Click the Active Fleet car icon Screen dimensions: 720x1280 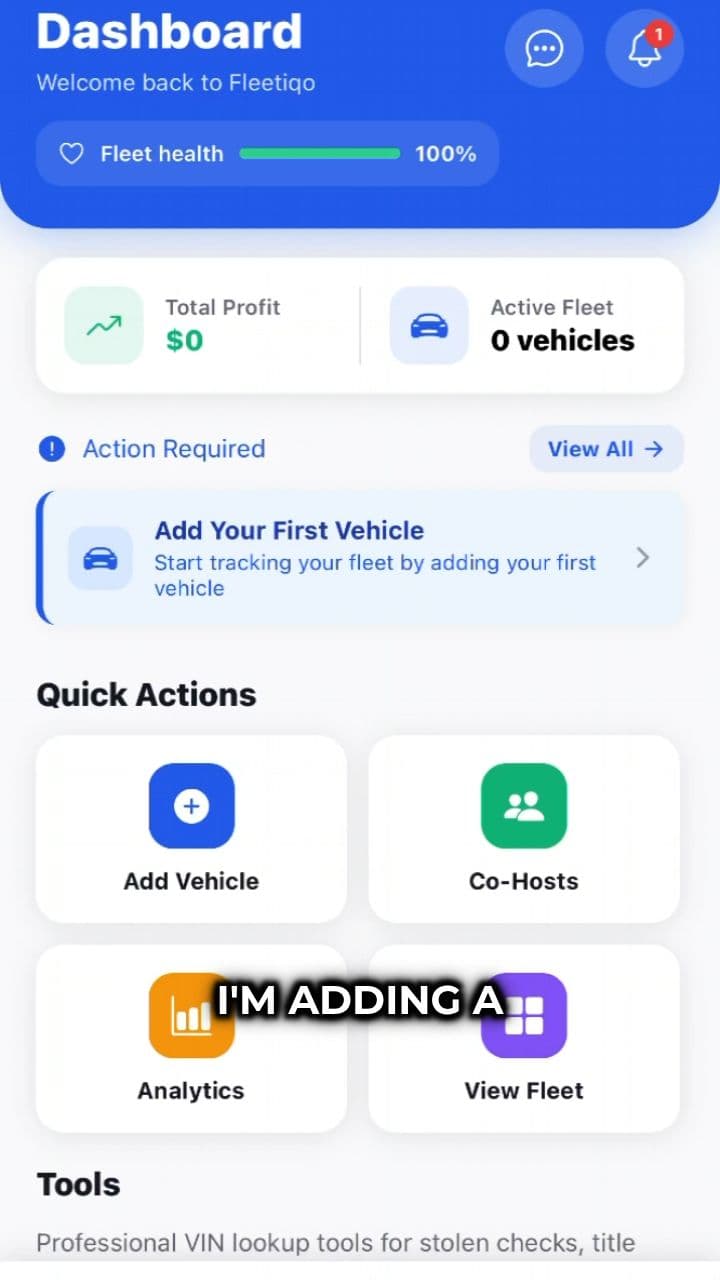(428, 325)
